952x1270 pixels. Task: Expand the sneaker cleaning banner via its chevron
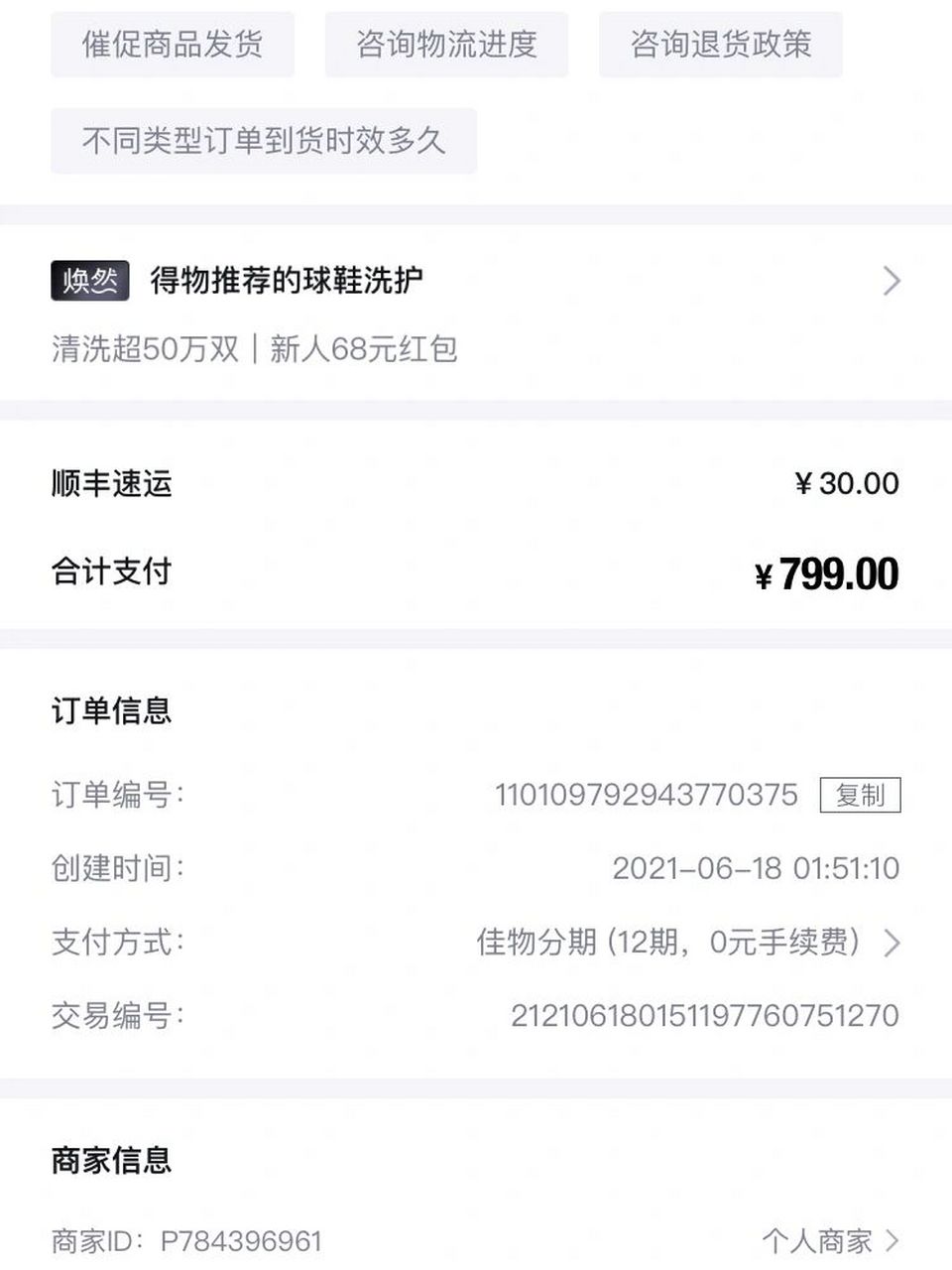891,281
